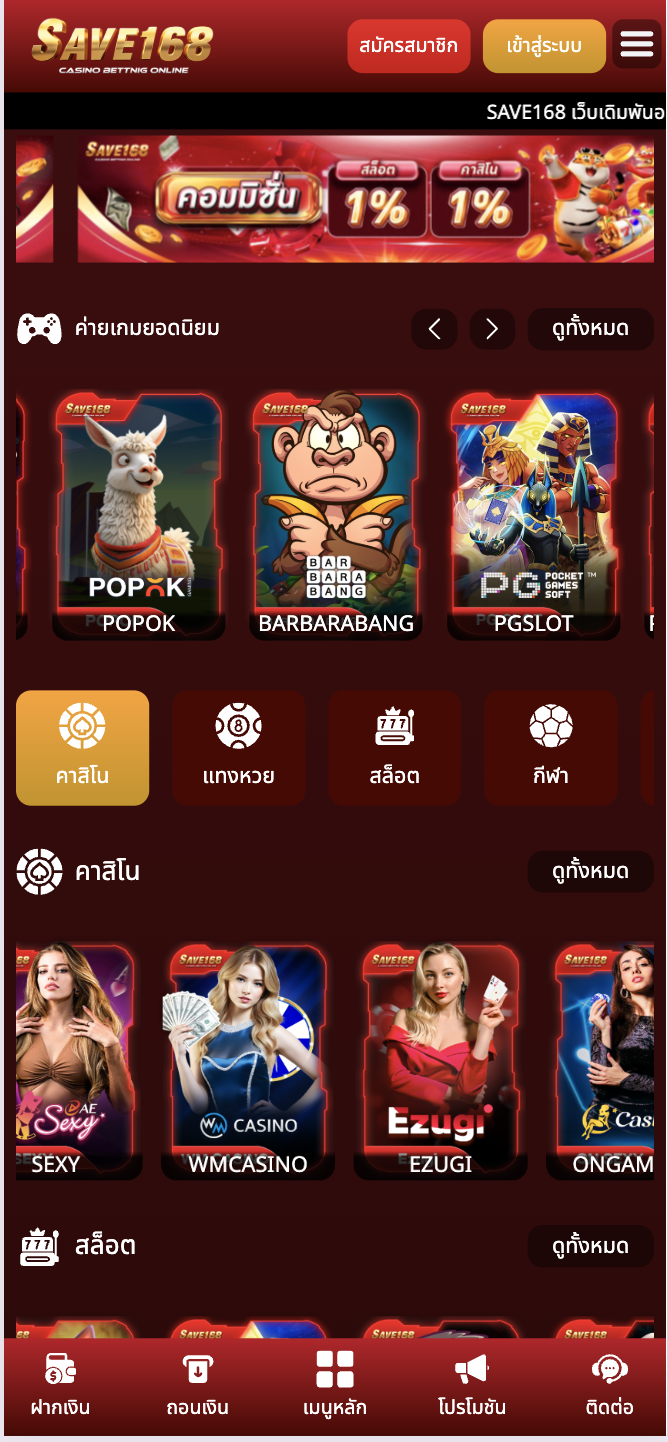668x1442 pixels.
Task: Switch to the แทงหวย category
Action: click(238, 747)
